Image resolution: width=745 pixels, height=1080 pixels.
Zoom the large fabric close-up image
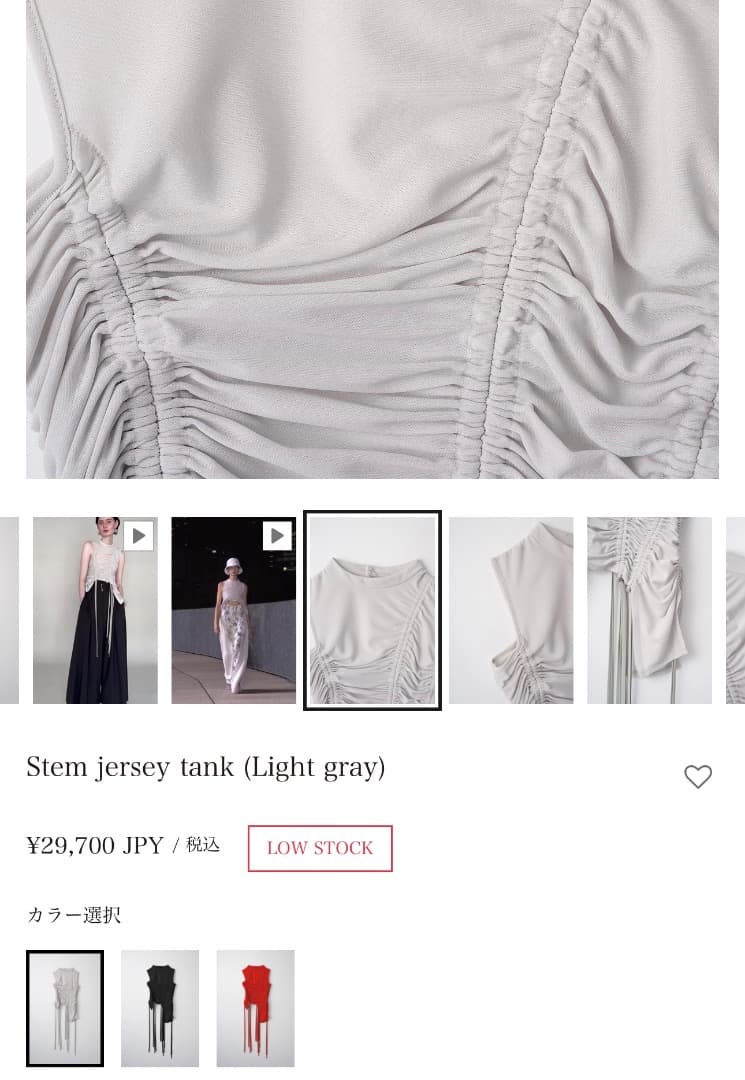click(x=372, y=240)
